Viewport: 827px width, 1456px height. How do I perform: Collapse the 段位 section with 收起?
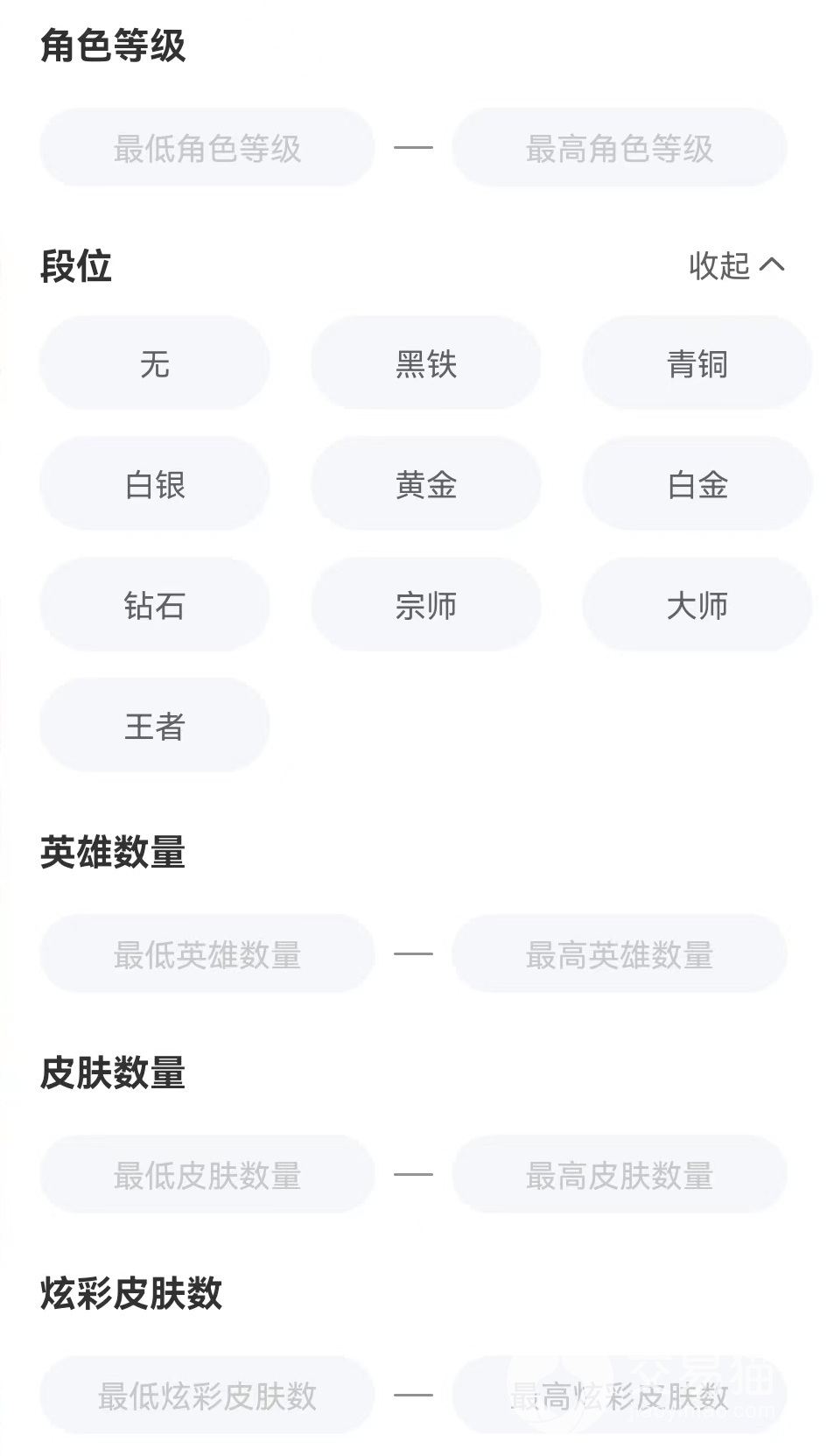[736, 265]
